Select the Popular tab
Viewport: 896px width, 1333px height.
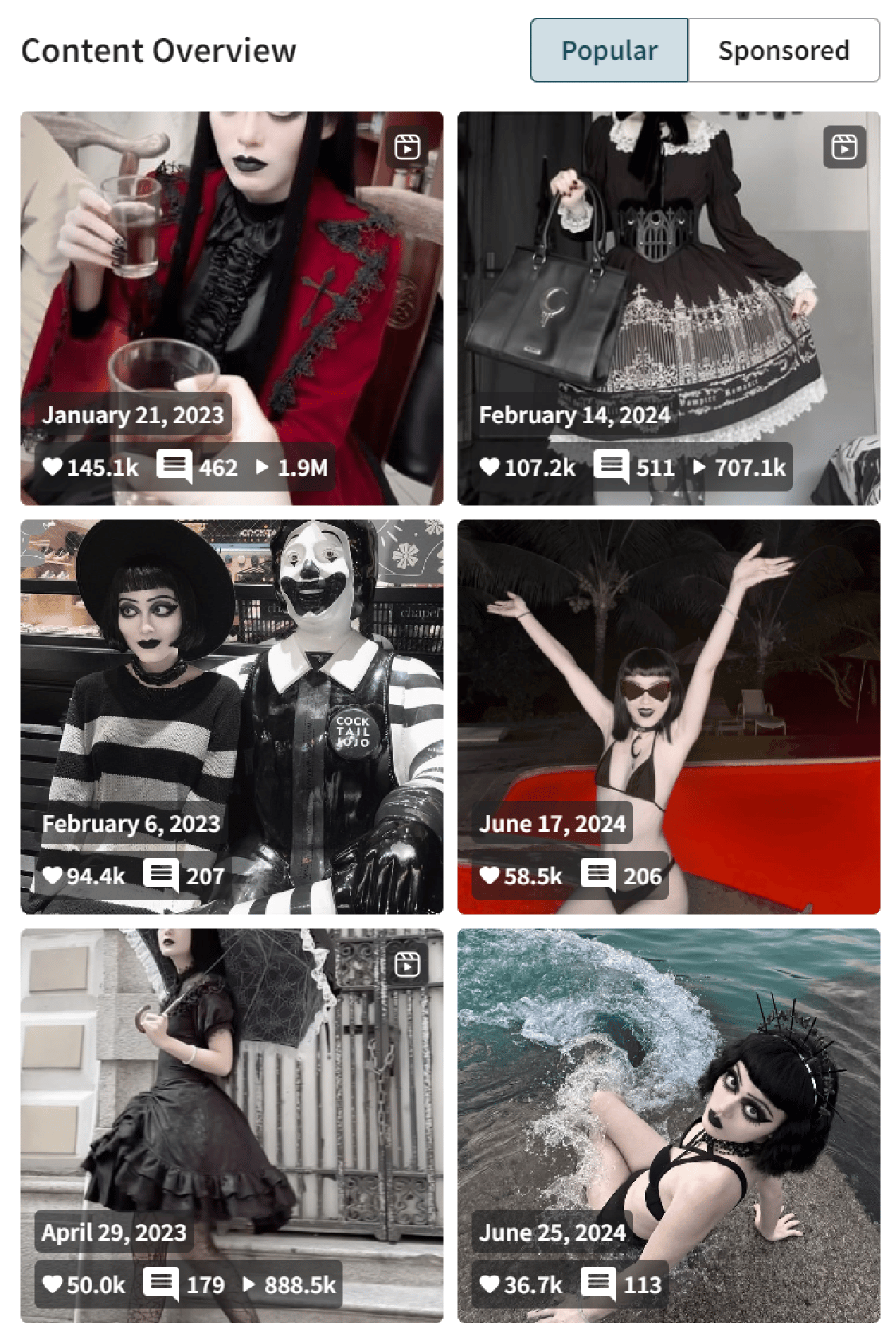609,50
